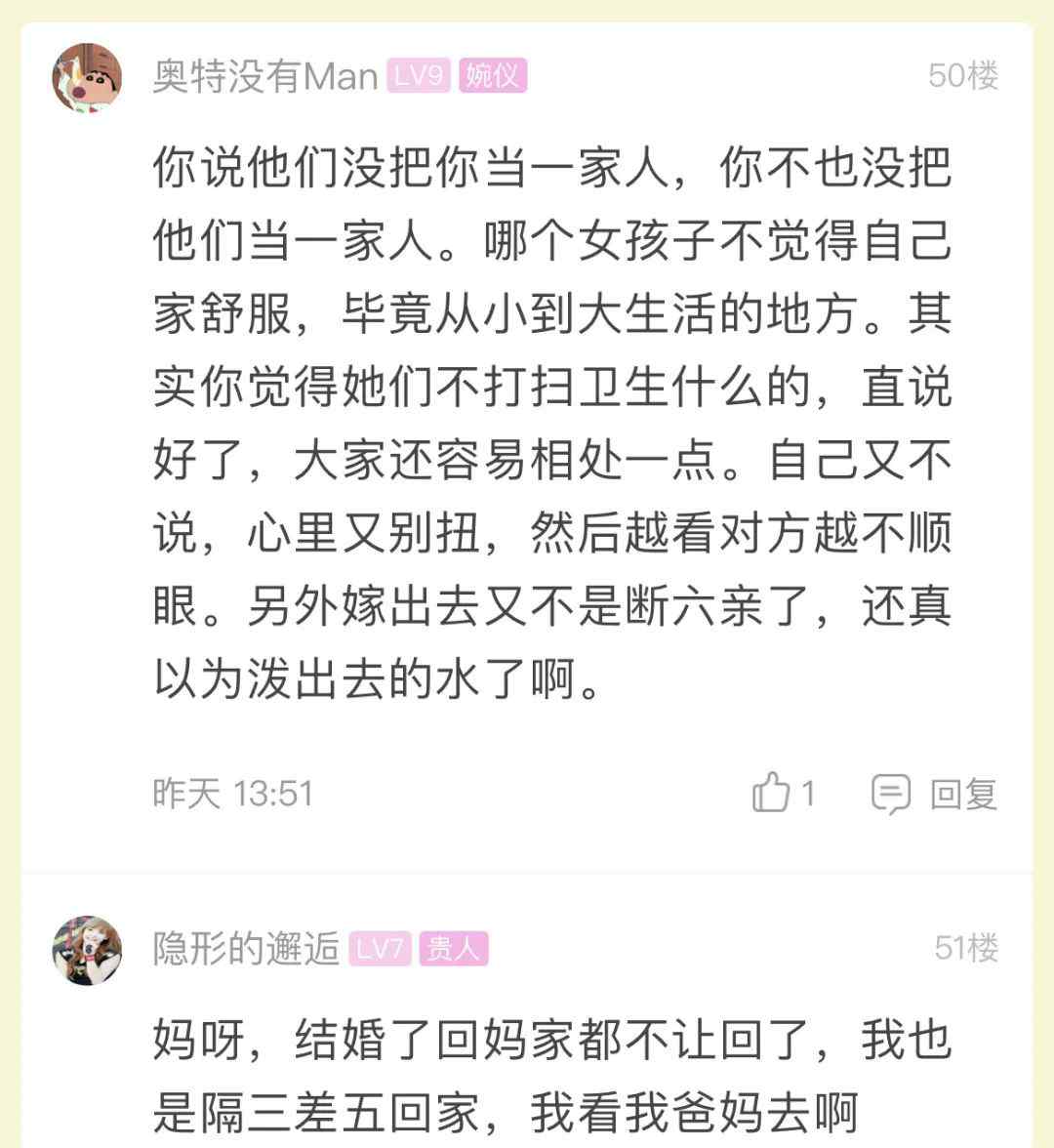Screen dimensions: 1054x1148
Task: Open 奥特没有Man's profile avatar
Action: [87, 78]
